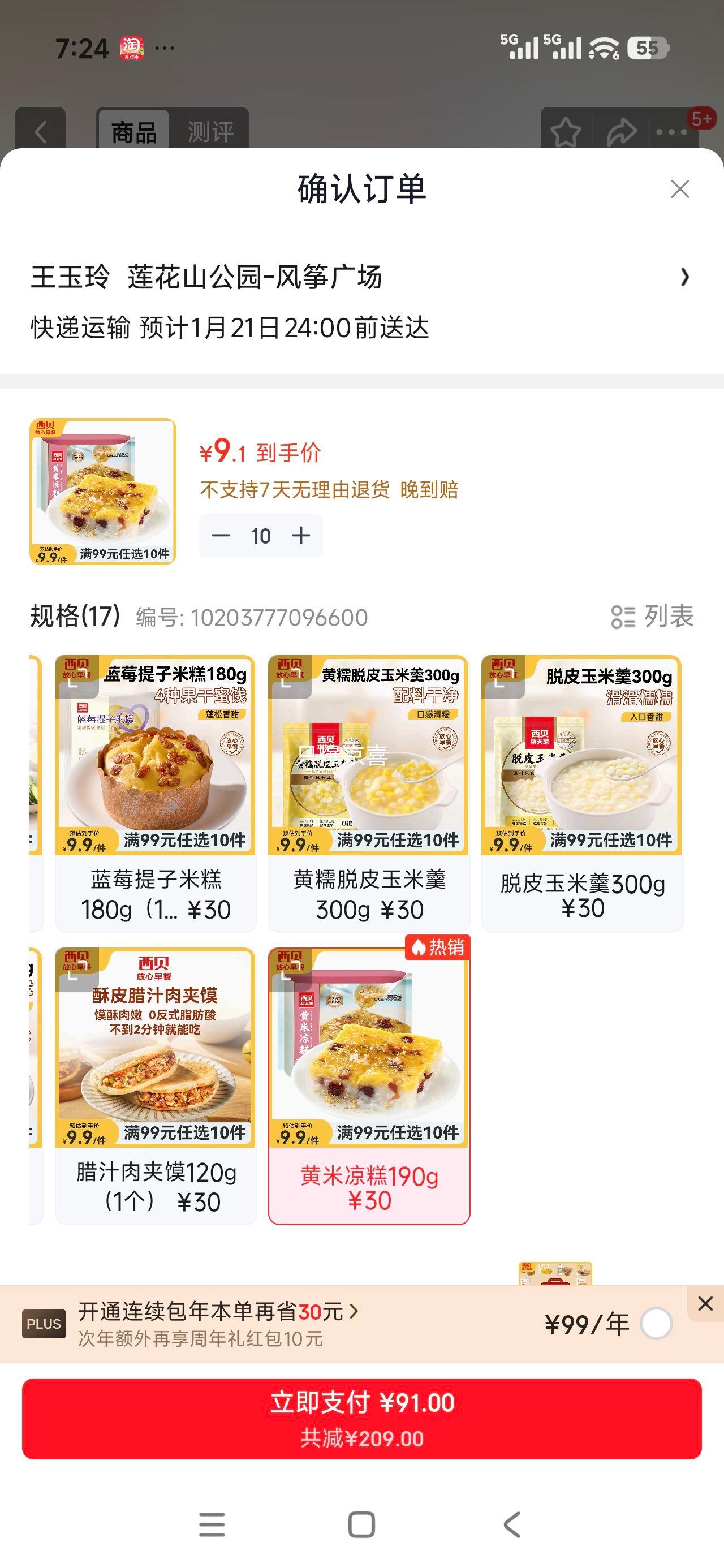This screenshot has height=1568, width=724.
Task: Dismiss the PLUS banner with X
Action: 706,1303
